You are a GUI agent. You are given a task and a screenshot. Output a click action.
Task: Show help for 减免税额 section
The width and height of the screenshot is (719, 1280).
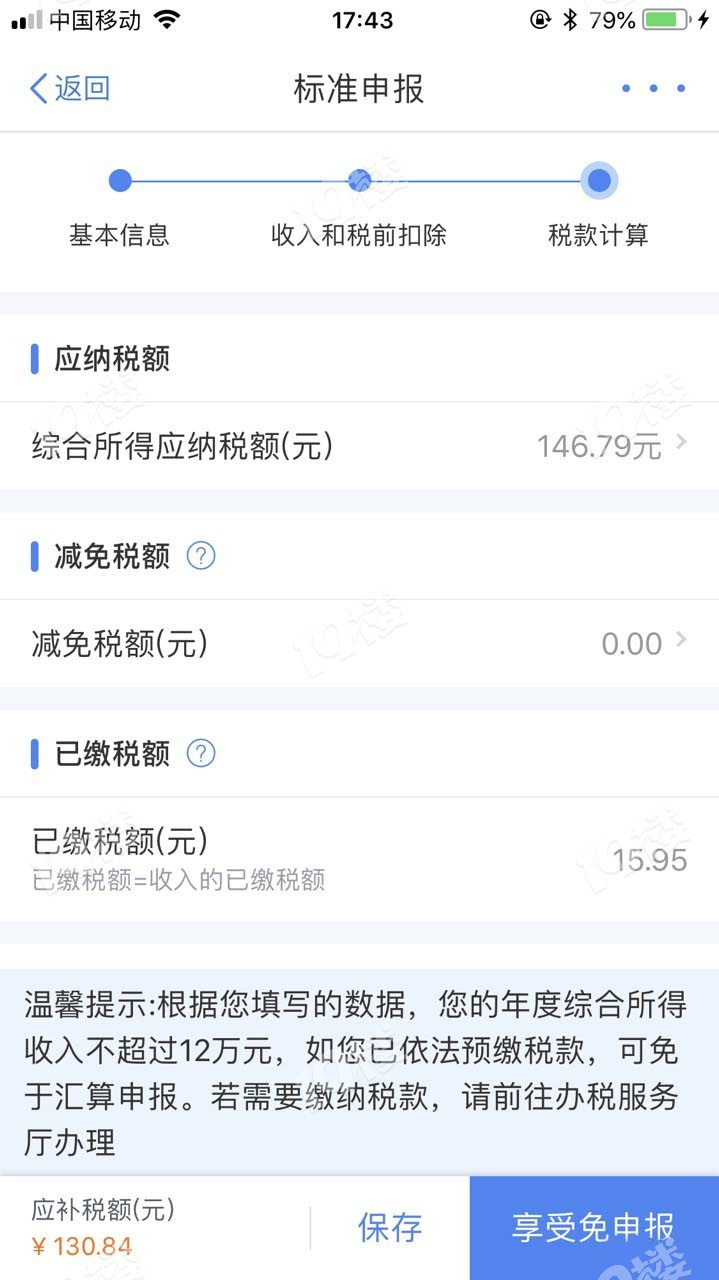[x=201, y=555]
